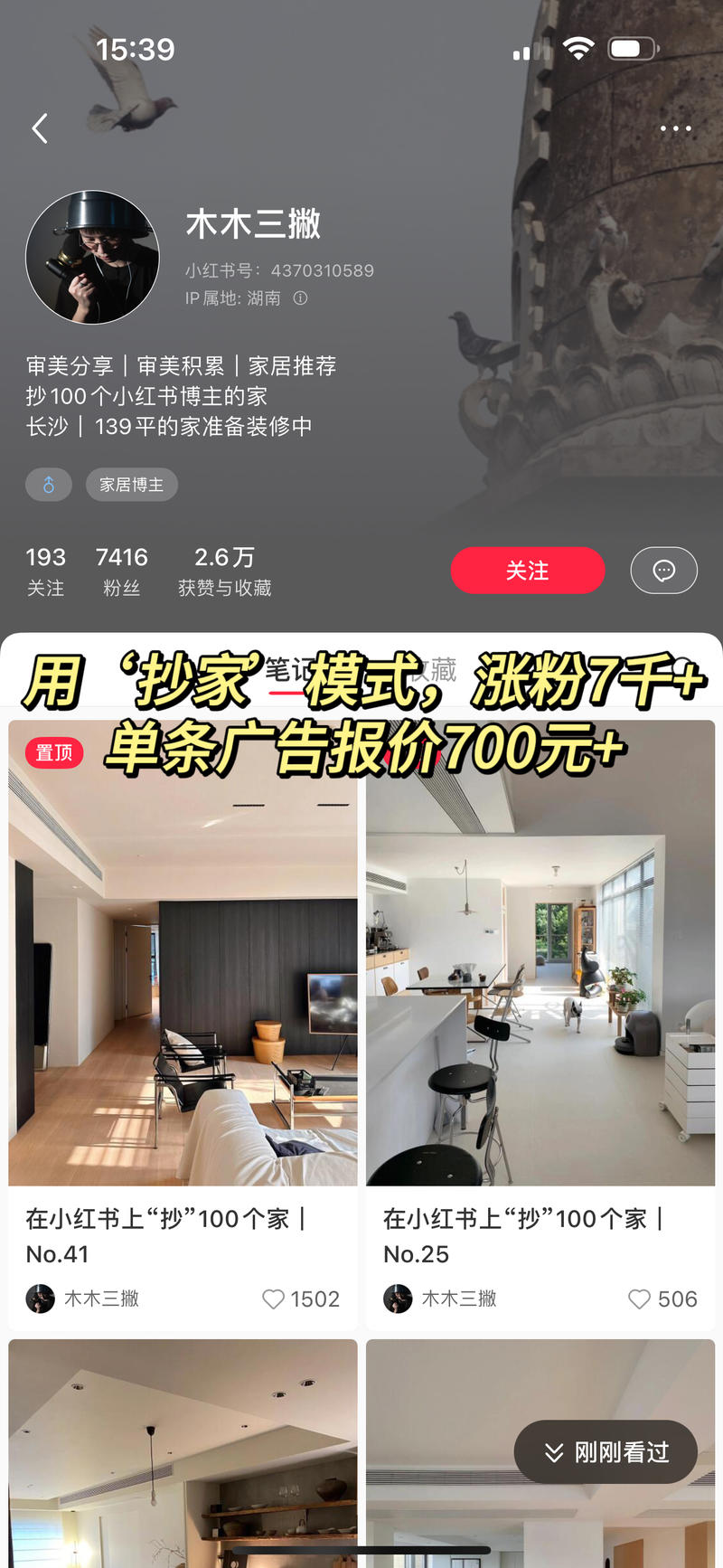723x1568 pixels.
Task: Open the private message chat icon
Action: point(664,571)
